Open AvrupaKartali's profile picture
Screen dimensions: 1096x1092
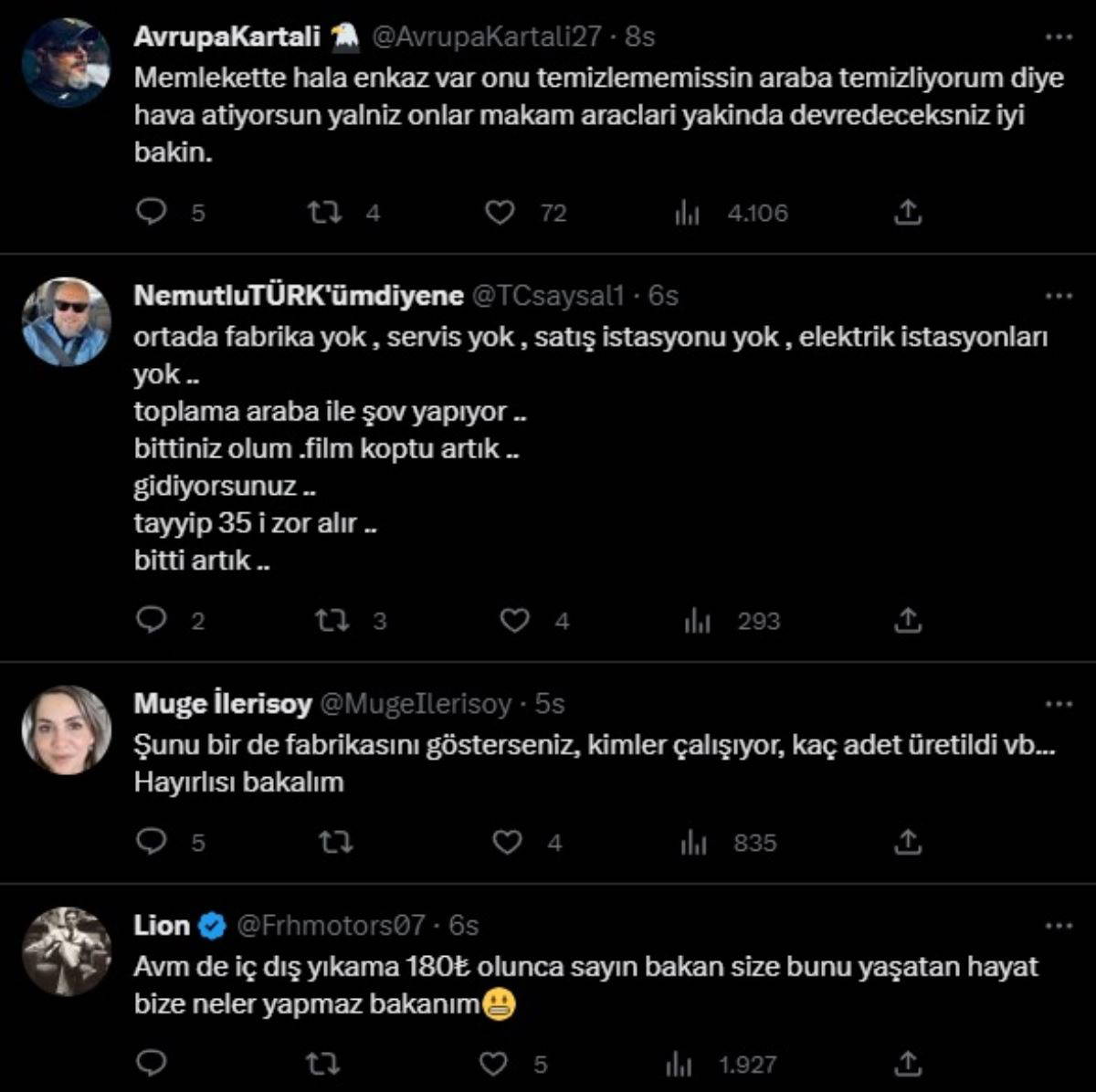click(x=66, y=63)
